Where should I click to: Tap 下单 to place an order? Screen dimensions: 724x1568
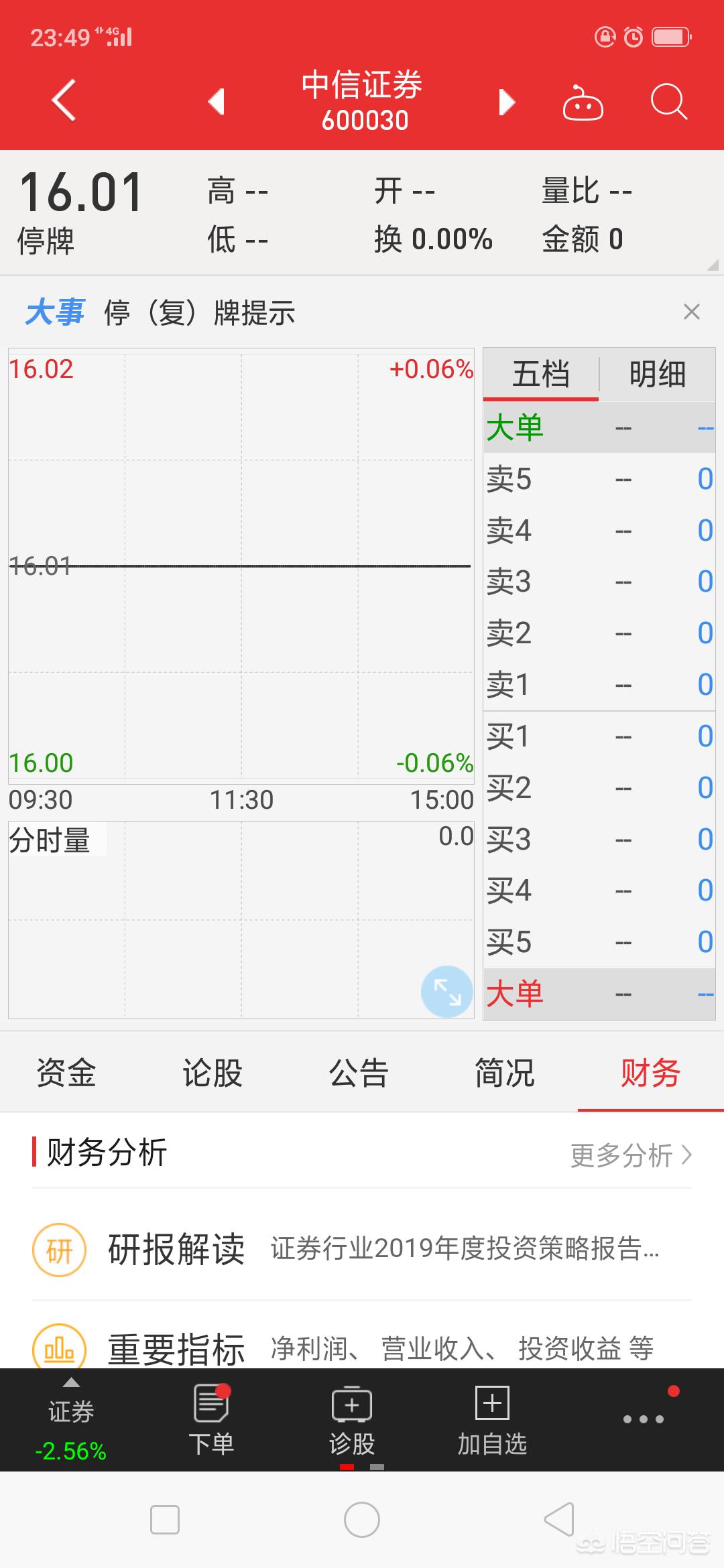212,1421
